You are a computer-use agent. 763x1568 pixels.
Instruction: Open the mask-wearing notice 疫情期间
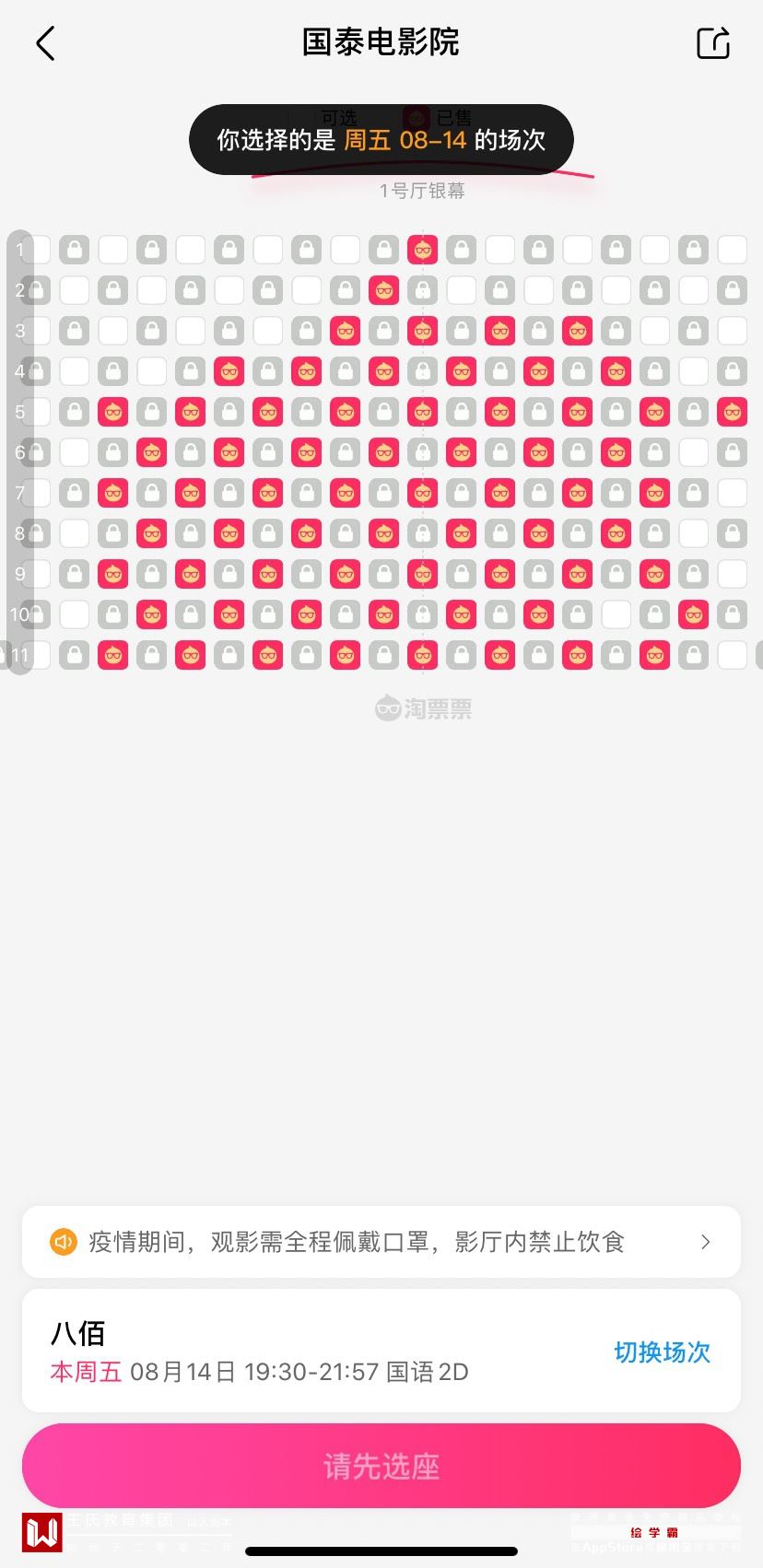click(x=381, y=1242)
